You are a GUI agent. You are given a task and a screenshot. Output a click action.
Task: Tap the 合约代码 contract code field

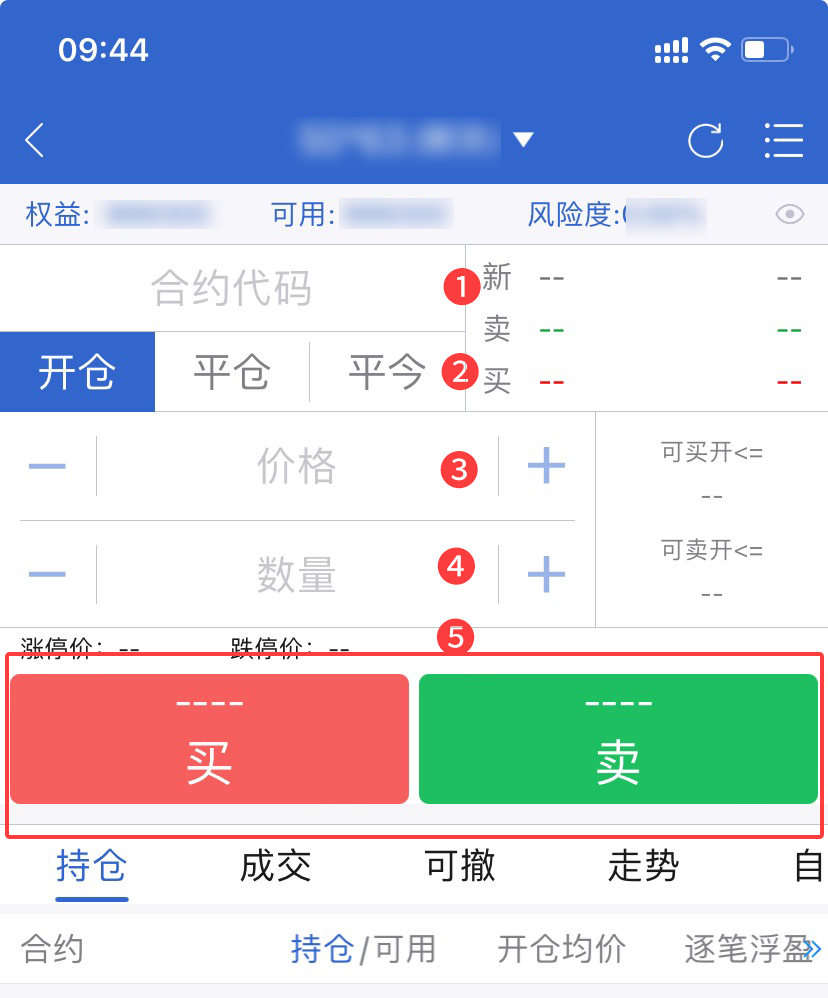click(231, 289)
